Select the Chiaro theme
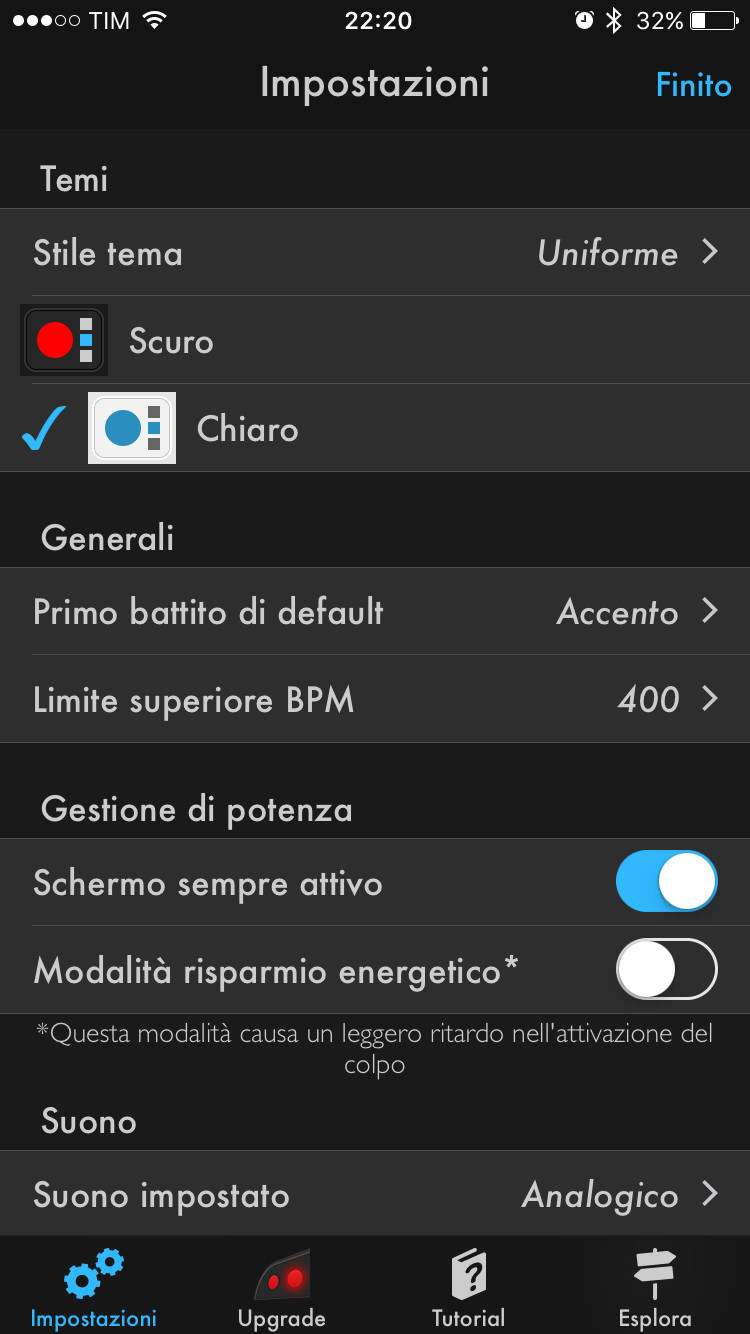Screen dimensions: 750x1334 [x=375, y=429]
